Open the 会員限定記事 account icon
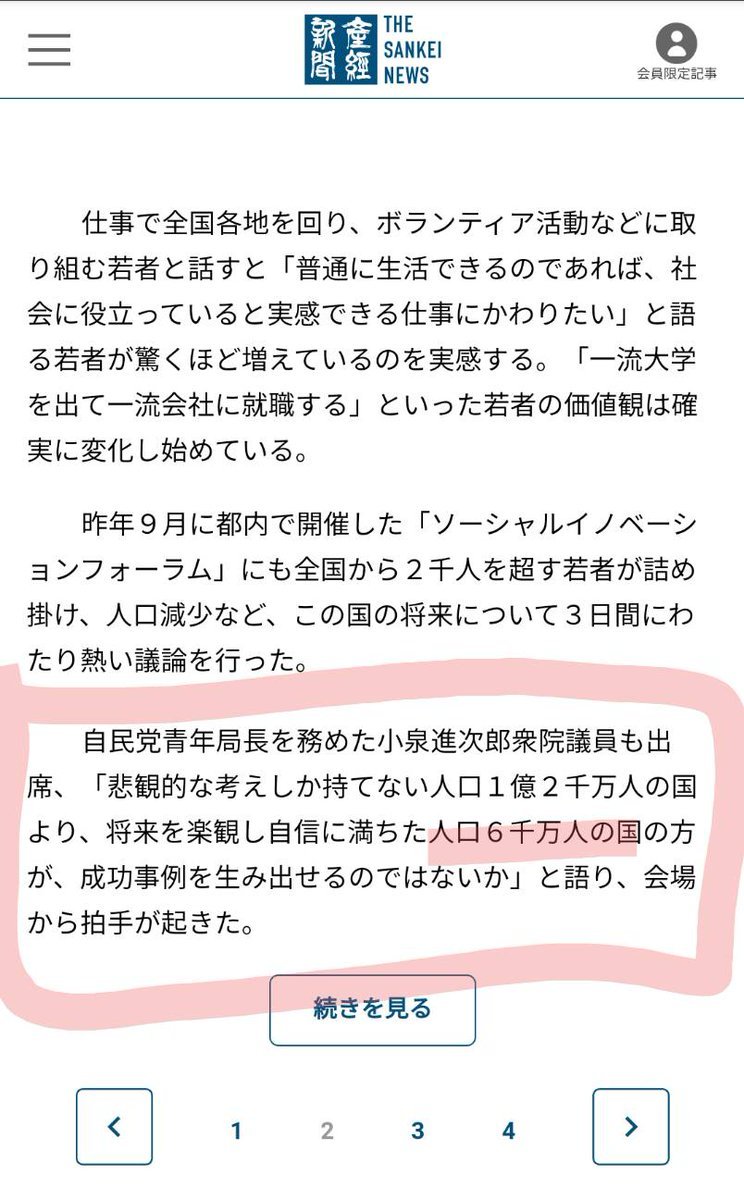This screenshot has height=1200, width=744. tap(677, 50)
